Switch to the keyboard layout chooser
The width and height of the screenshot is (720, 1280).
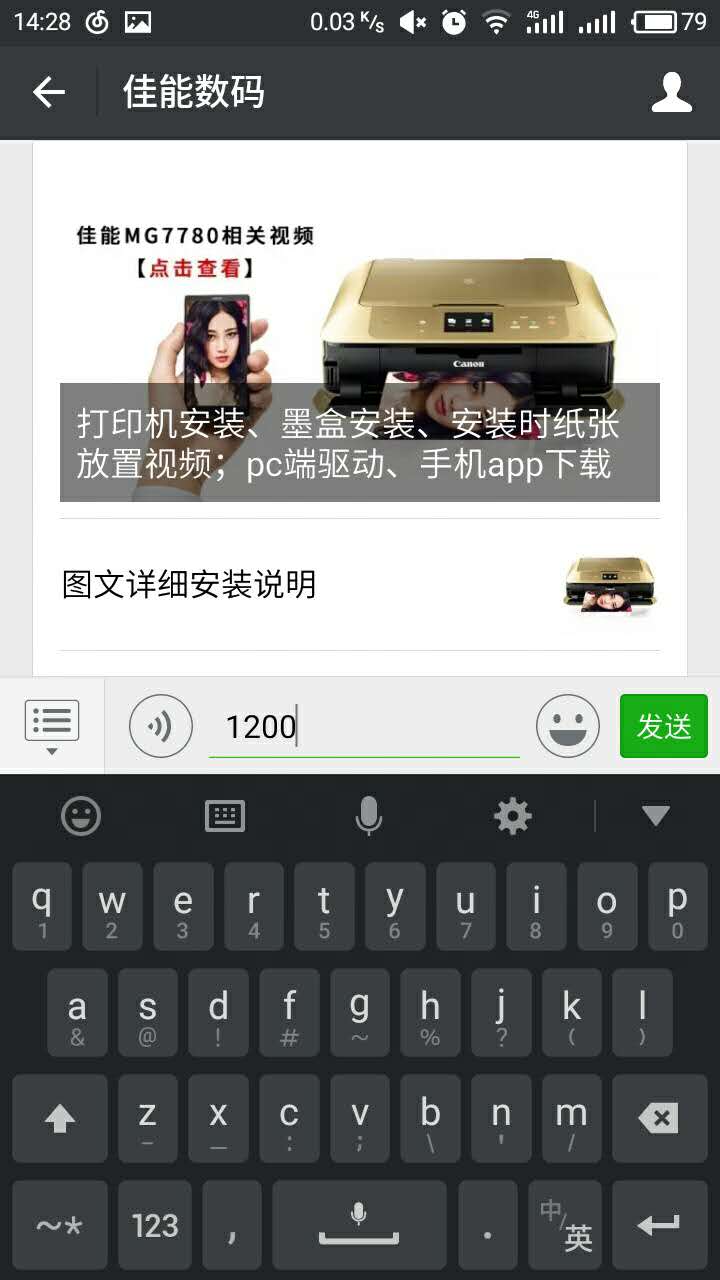pyautogui.click(x=224, y=816)
